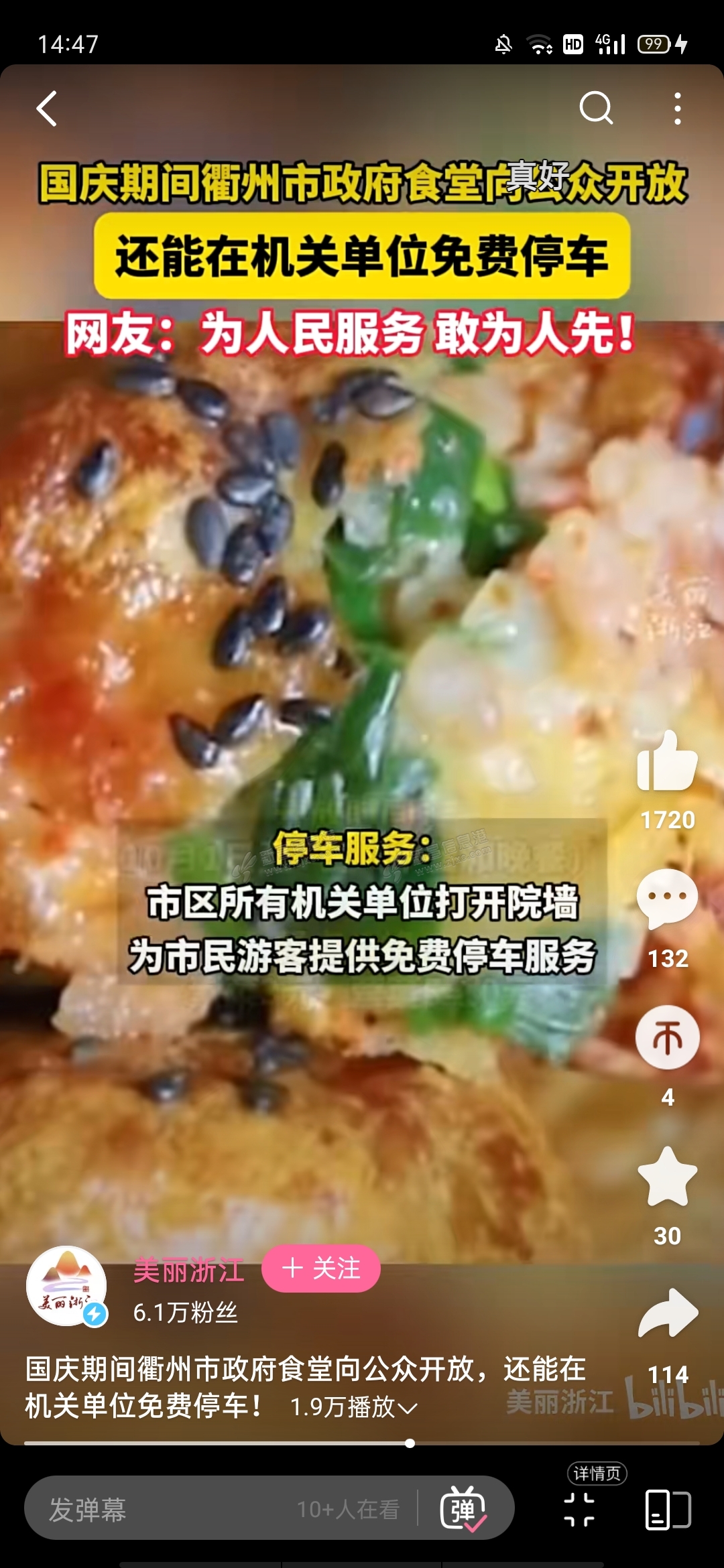Add the video to favorites
The height and width of the screenshot is (1568, 724).
[x=667, y=1177]
